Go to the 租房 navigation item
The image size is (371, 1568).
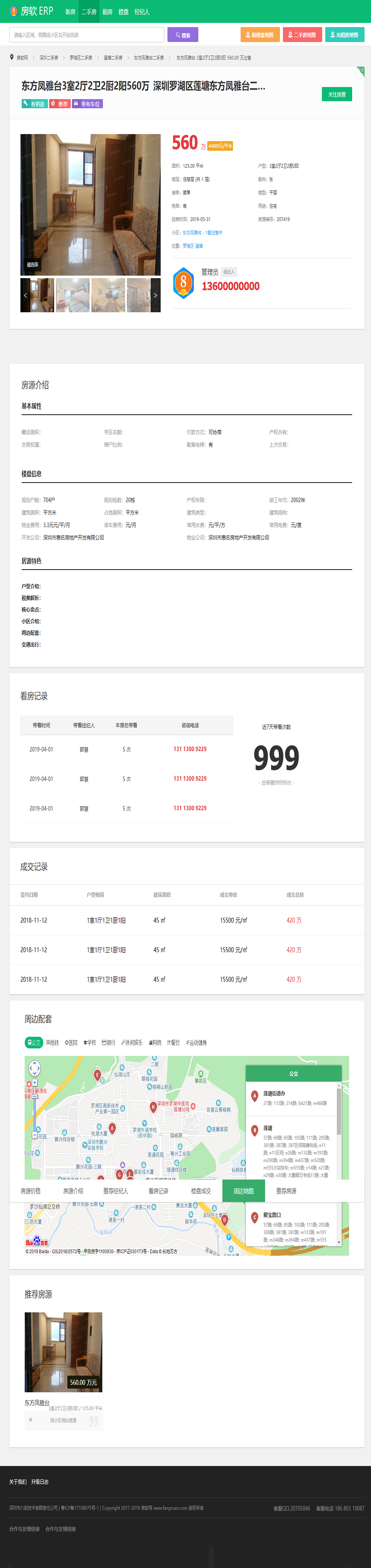[107, 12]
